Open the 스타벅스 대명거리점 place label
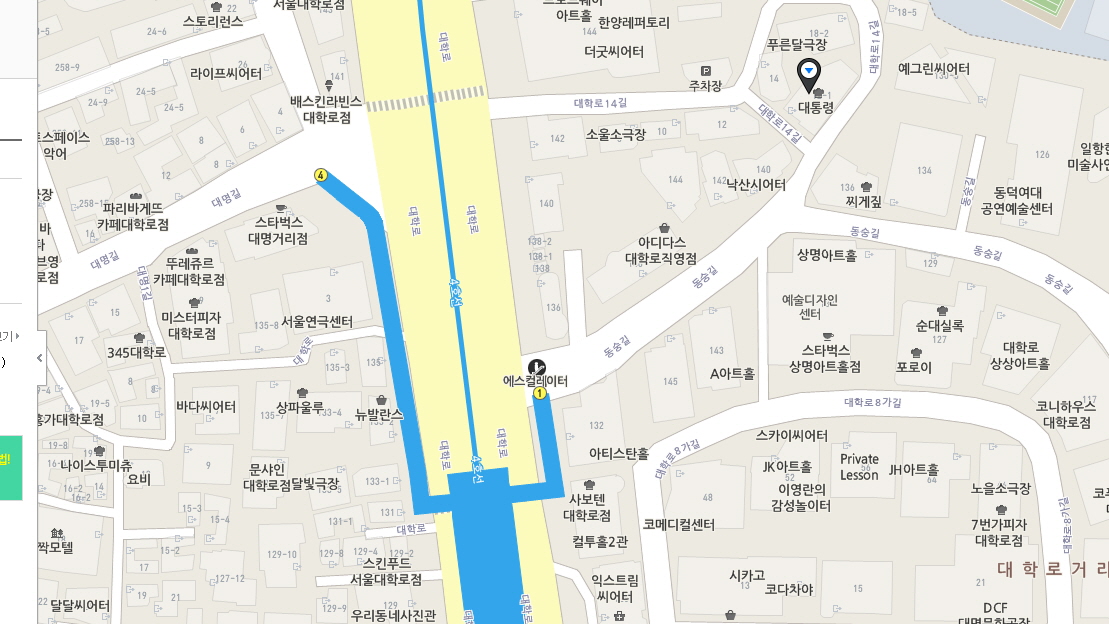1109x624 pixels. coord(279,230)
